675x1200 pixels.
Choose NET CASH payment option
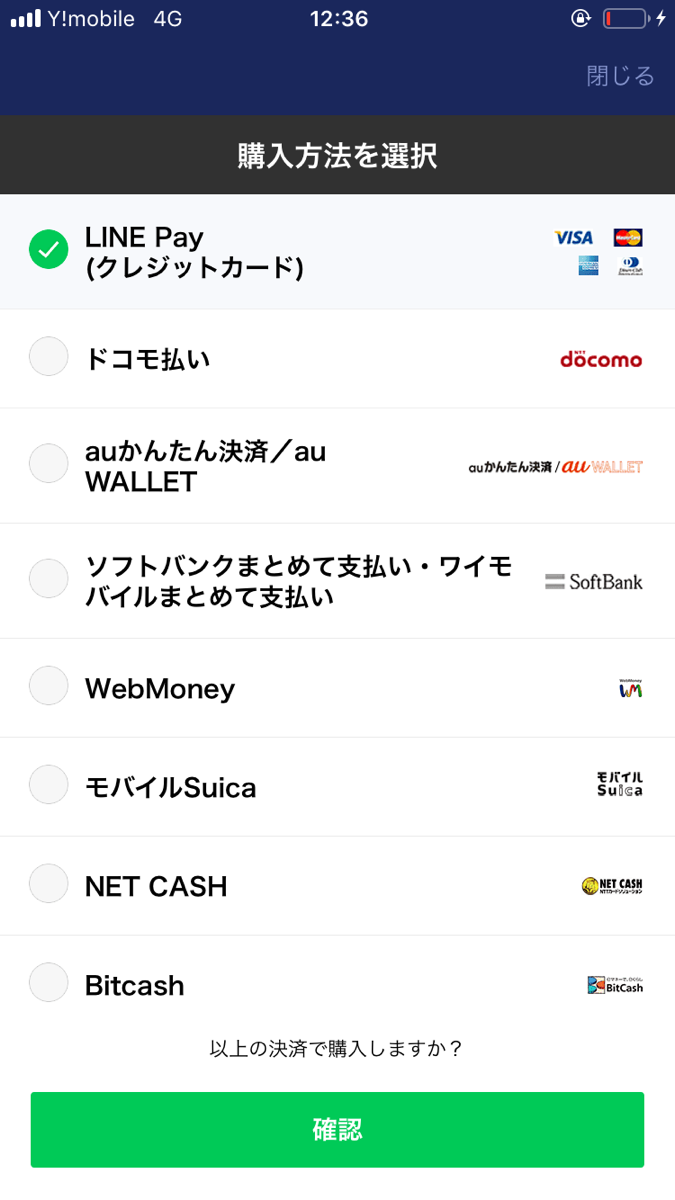[x=337, y=886]
